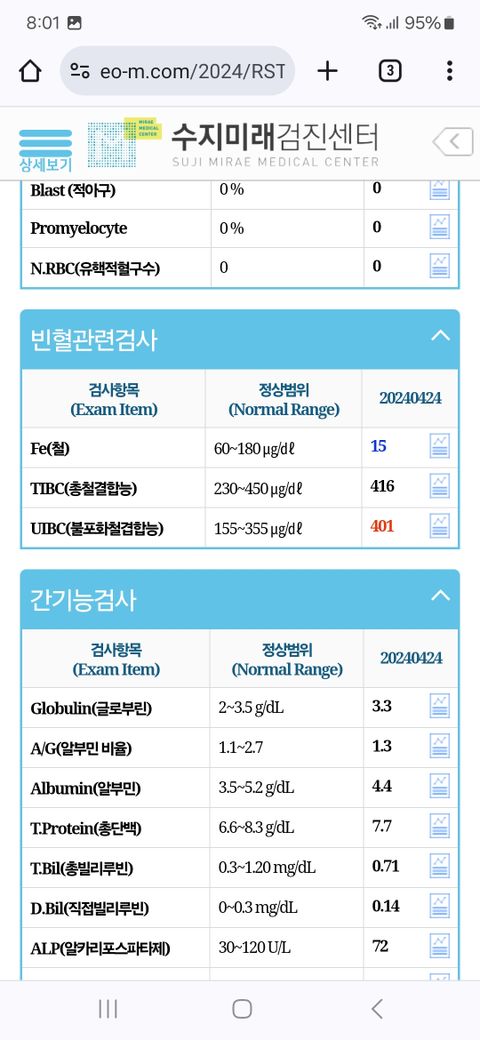Collapse the 간기능검사 section
Image resolution: width=480 pixels, height=1040 pixels.
pyautogui.click(x=440, y=596)
